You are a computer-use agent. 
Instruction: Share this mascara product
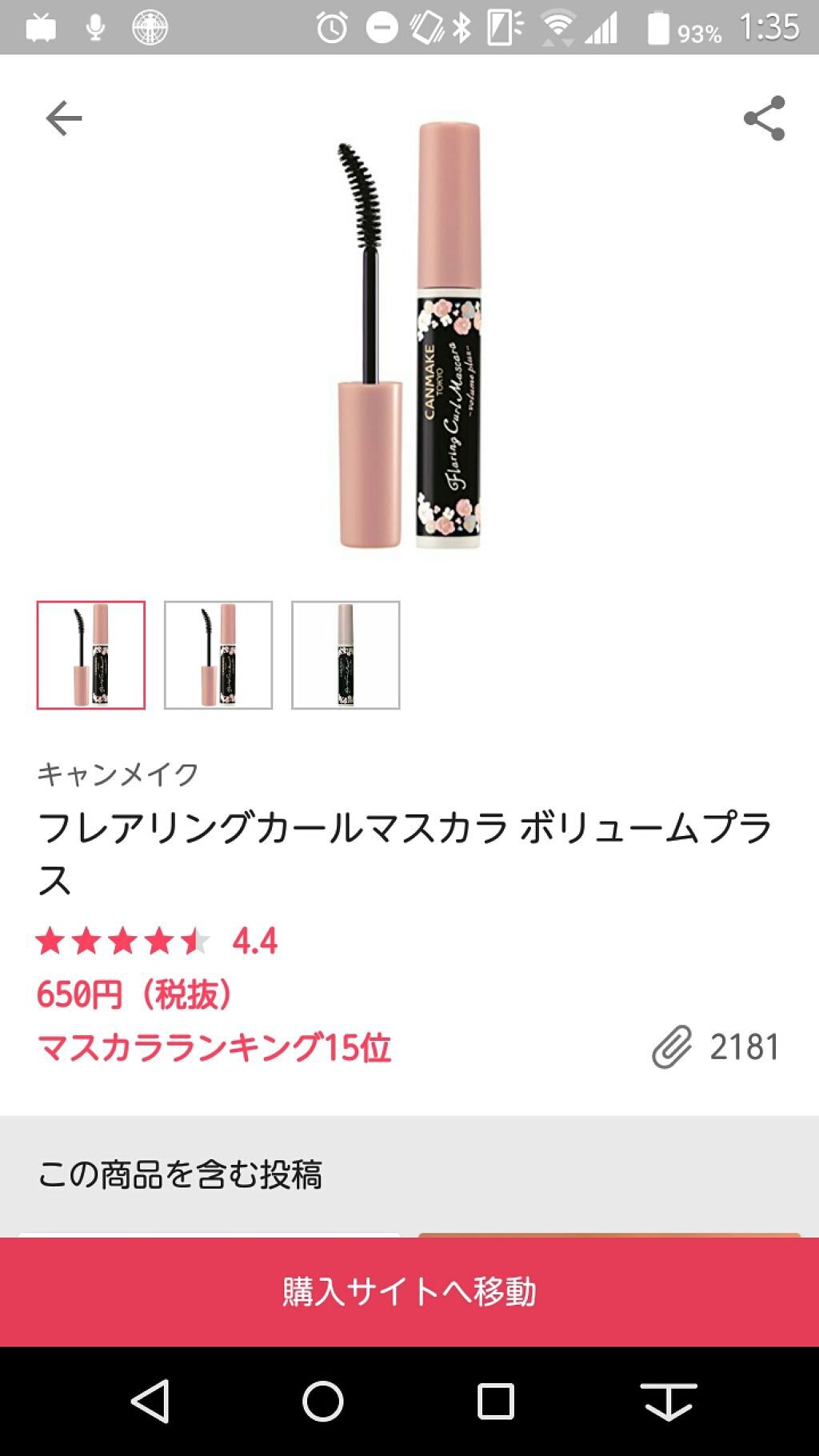tap(765, 118)
